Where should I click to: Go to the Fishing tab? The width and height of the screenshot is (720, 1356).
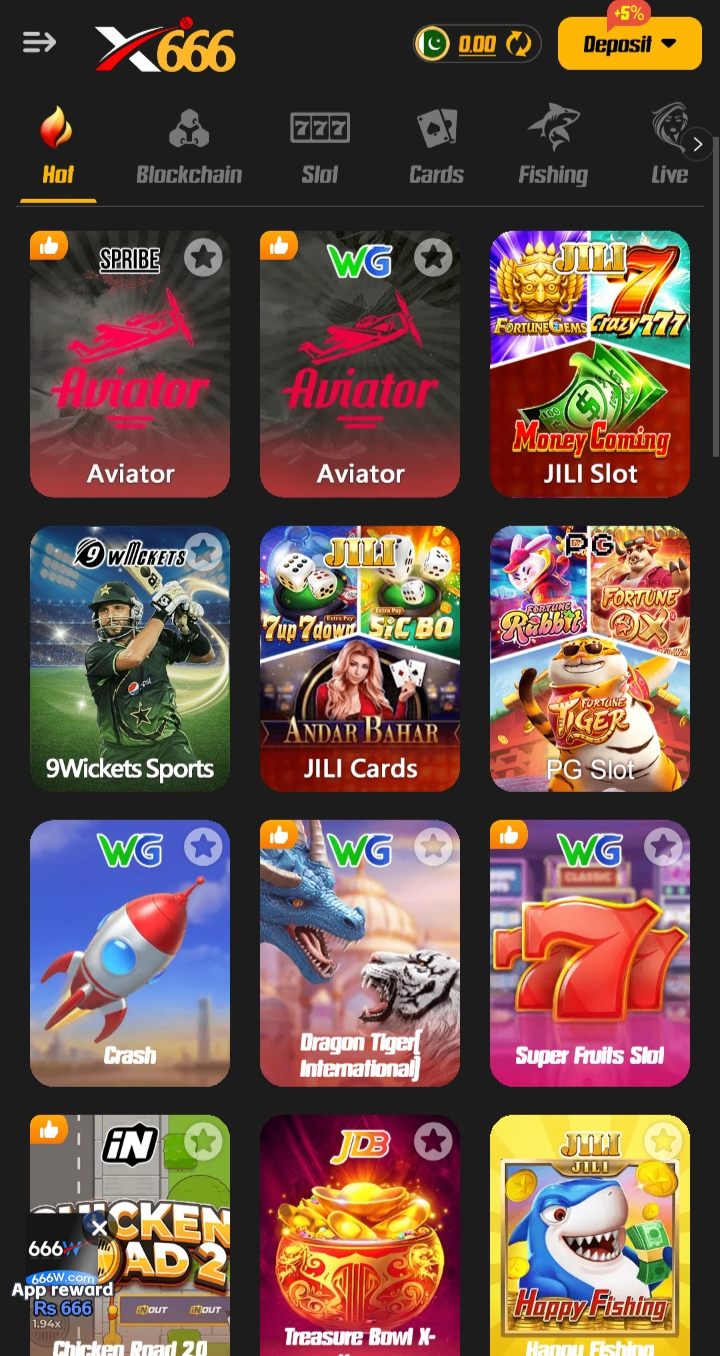pyautogui.click(x=553, y=147)
